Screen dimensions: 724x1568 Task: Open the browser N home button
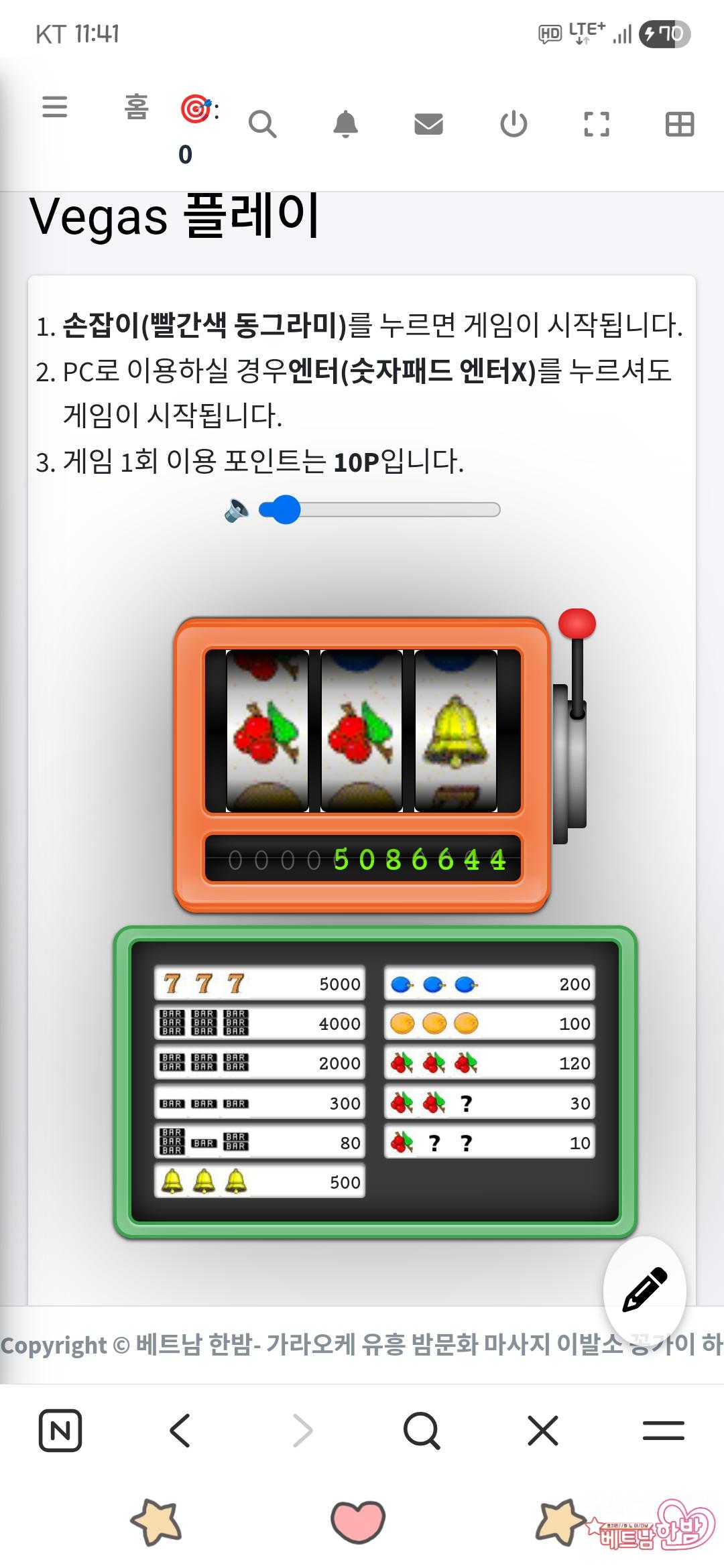[60, 1431]
